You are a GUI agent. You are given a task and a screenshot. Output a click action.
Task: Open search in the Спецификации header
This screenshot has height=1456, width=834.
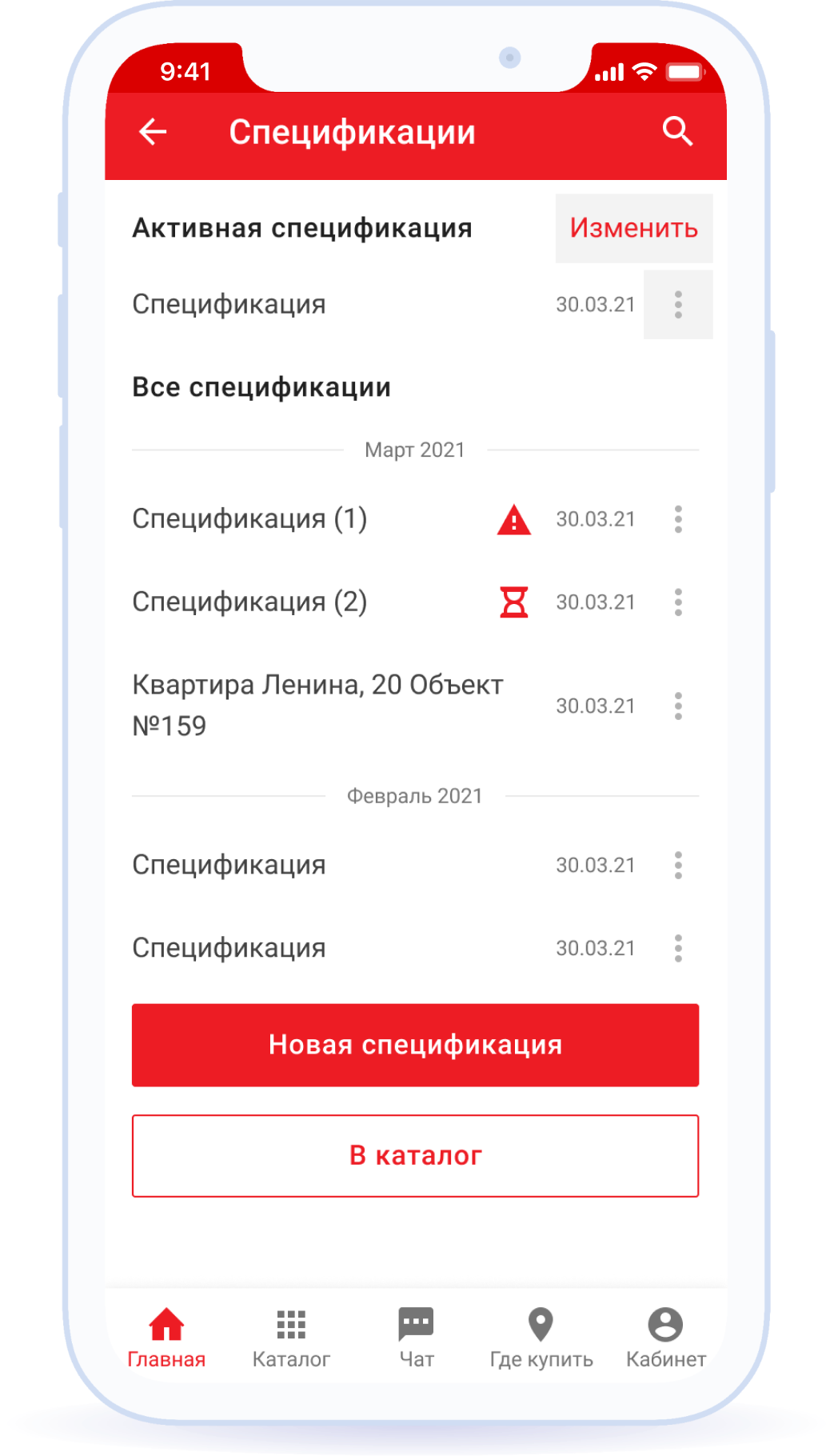coord(677,131)
